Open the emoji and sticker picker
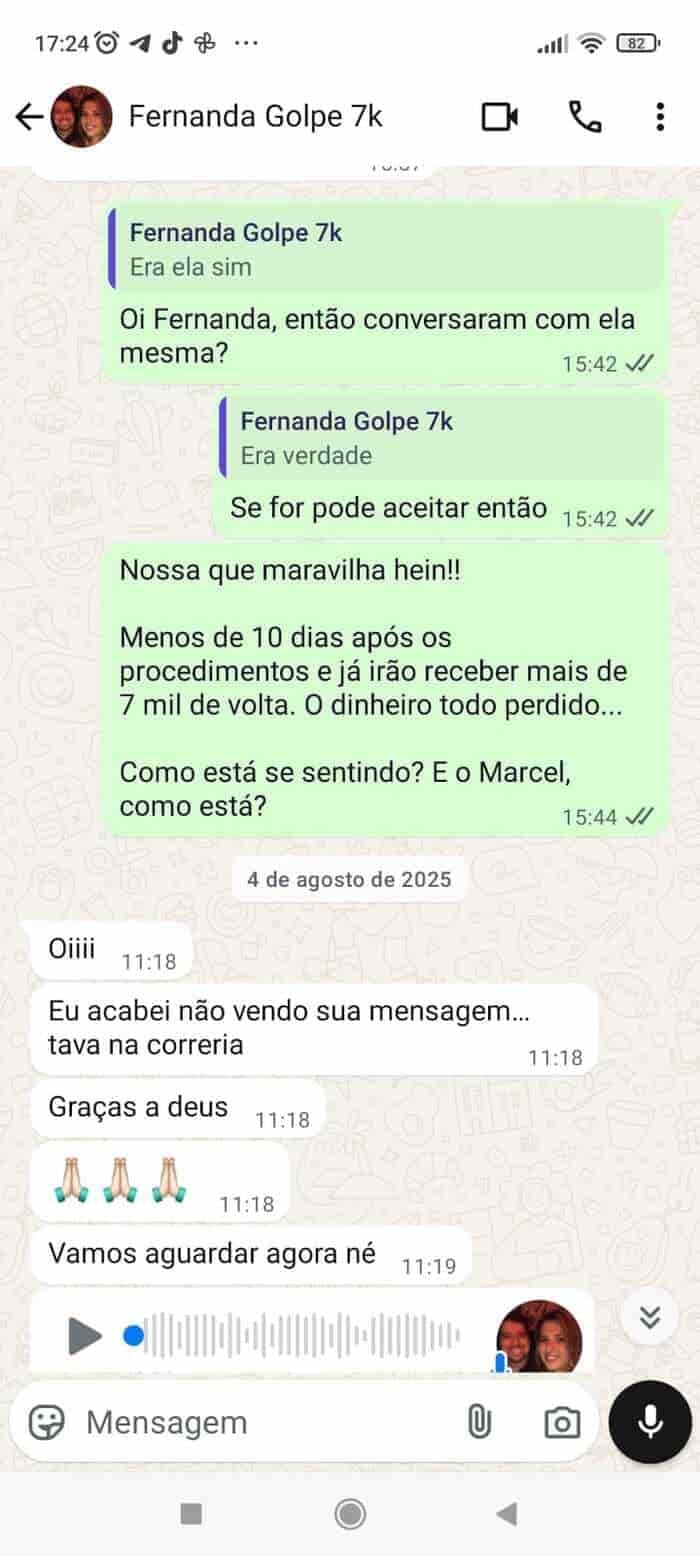Viewport: 700px width, 1556px height. (47, 1422)
